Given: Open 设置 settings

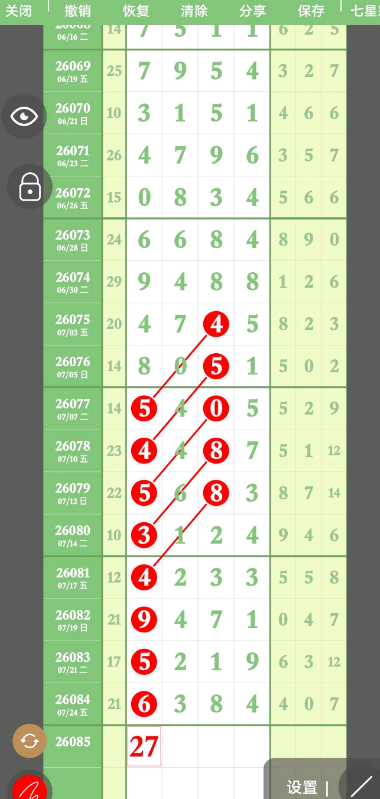Looking at the screenshot, I should (x=302, y=787).
